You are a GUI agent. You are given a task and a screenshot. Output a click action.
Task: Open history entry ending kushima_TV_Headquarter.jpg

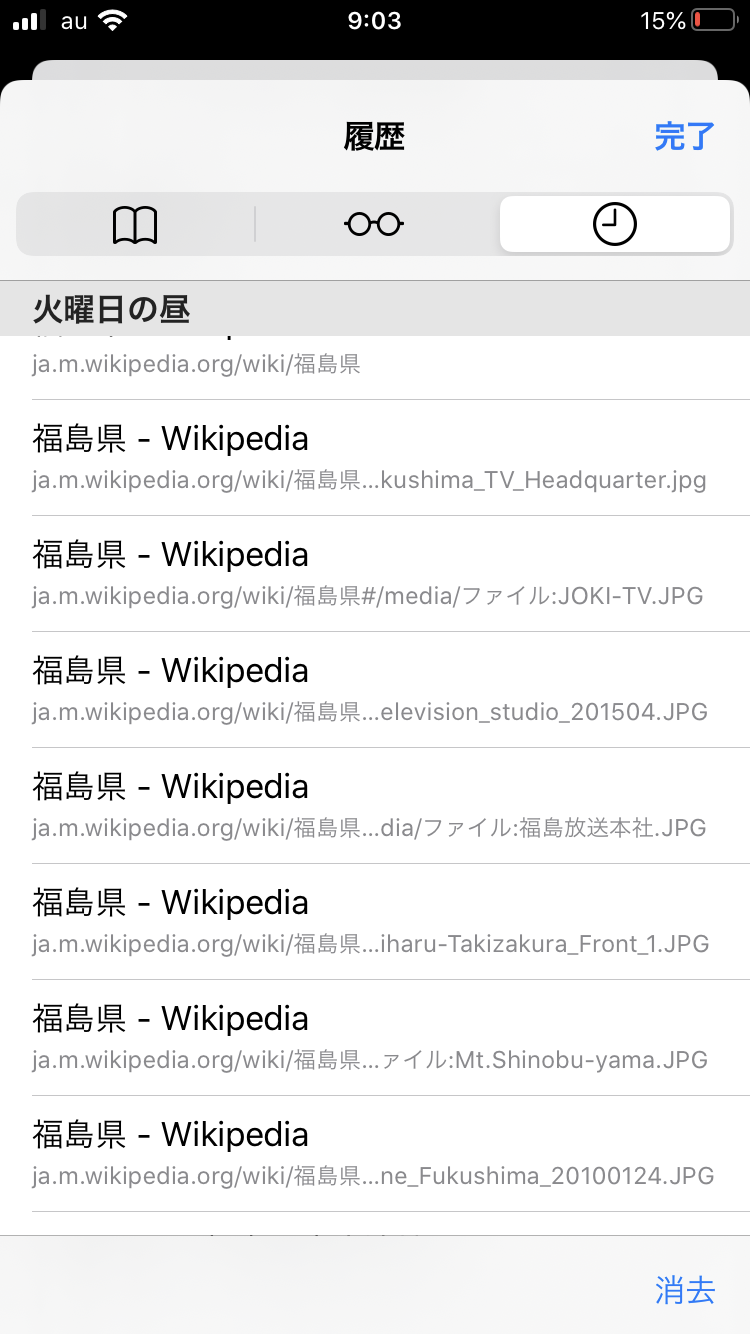pyautogui.click(x=370, y=458)
